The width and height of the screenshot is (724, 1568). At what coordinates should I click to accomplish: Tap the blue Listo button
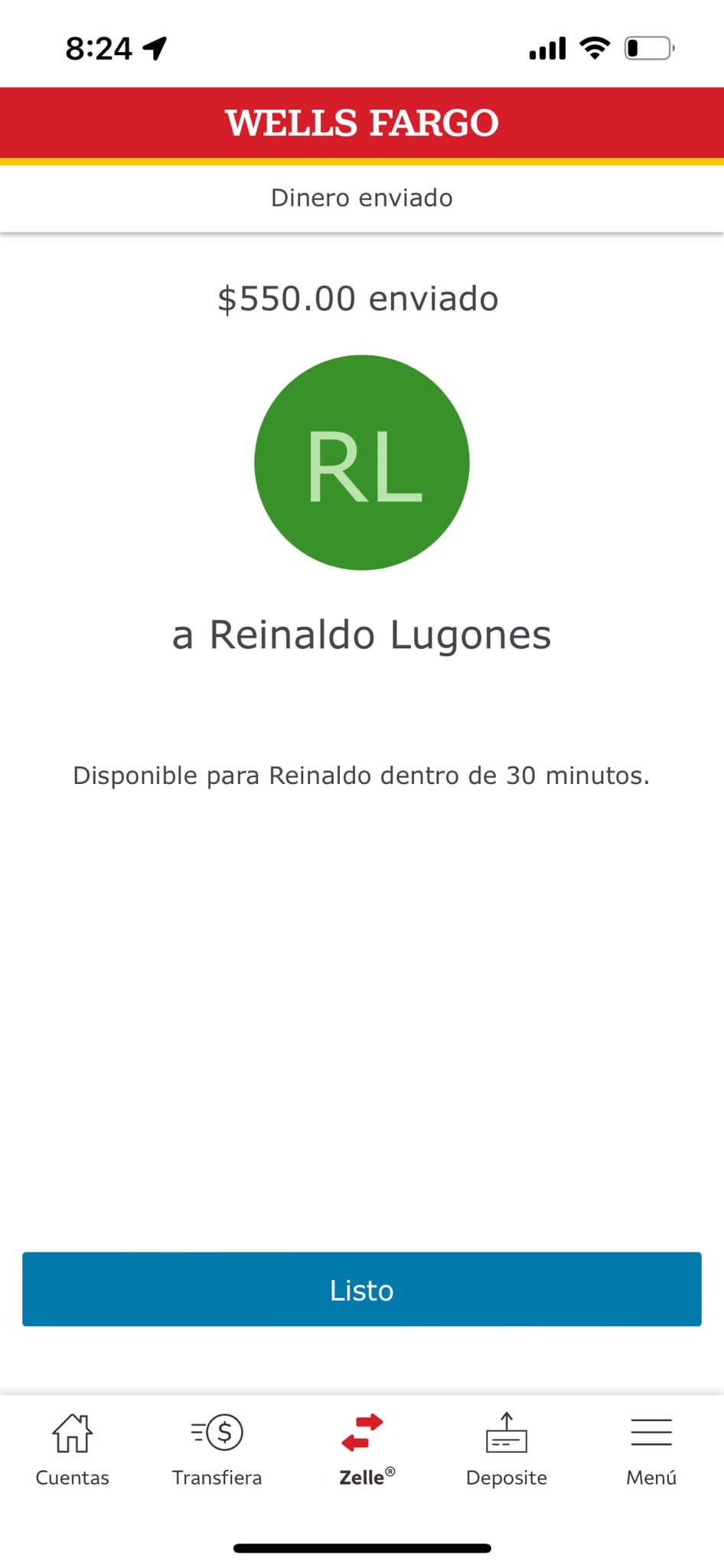pos(362,1289)
